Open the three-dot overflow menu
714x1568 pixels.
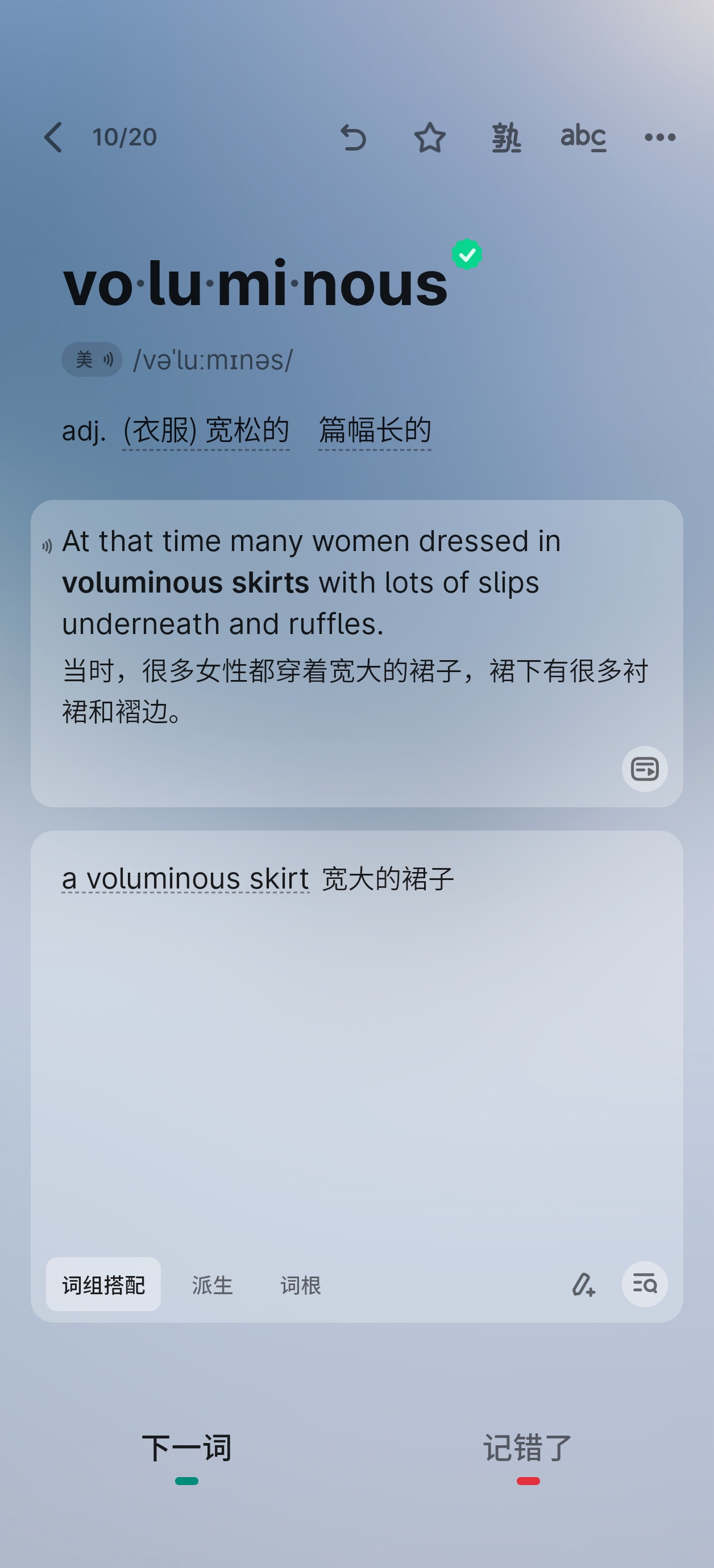660,137
